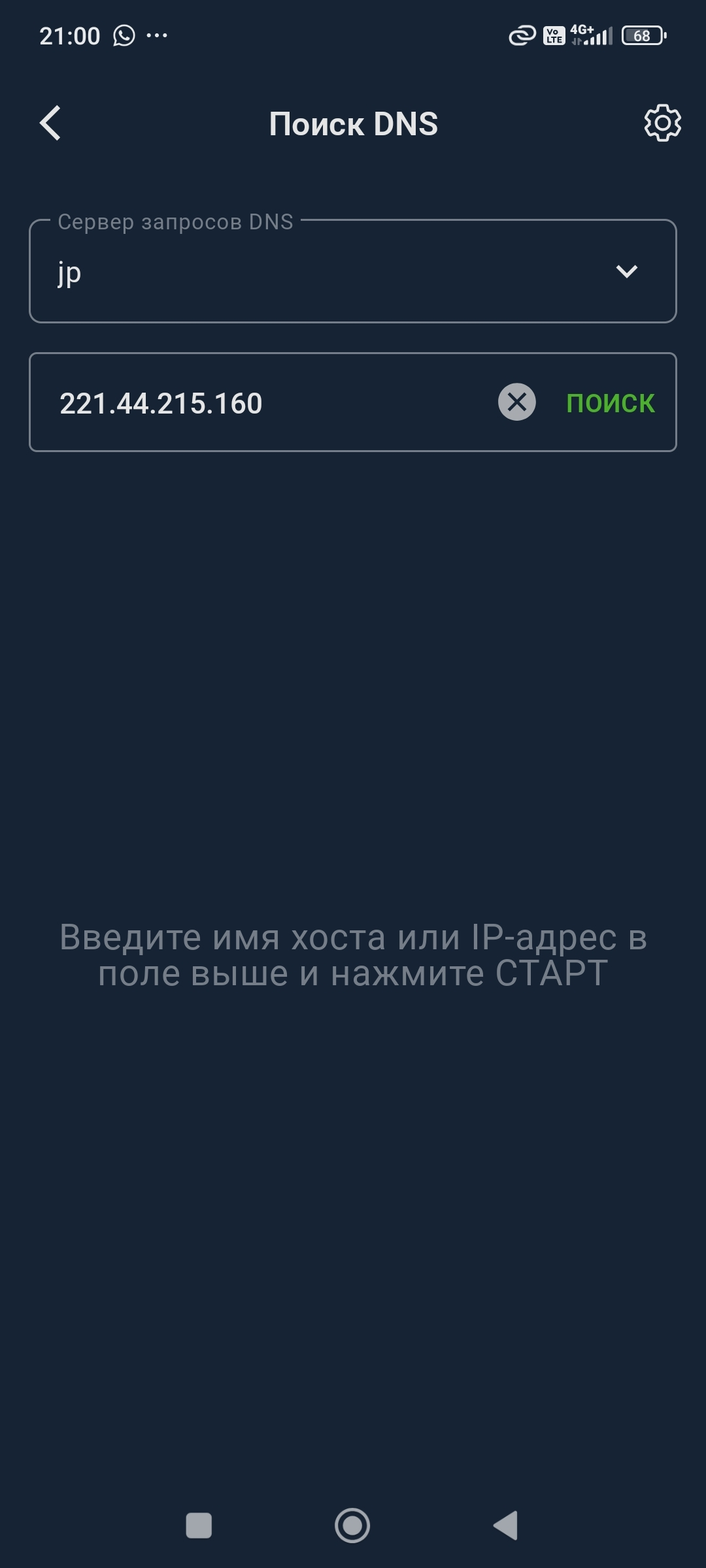Screen dimensions: 706x1568
Task: Open the settings gear
Action: coord(662,123)
